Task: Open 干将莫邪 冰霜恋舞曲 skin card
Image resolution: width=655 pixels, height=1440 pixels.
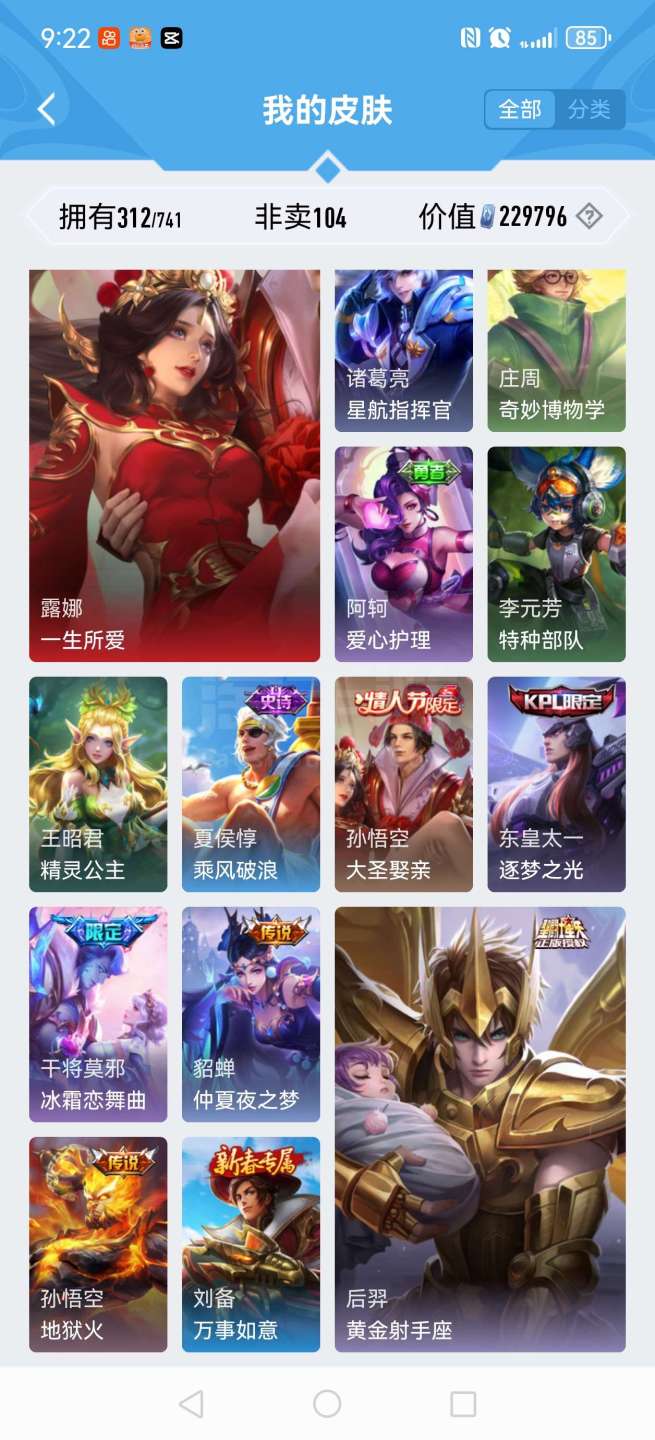Action: pos(98,1013)
